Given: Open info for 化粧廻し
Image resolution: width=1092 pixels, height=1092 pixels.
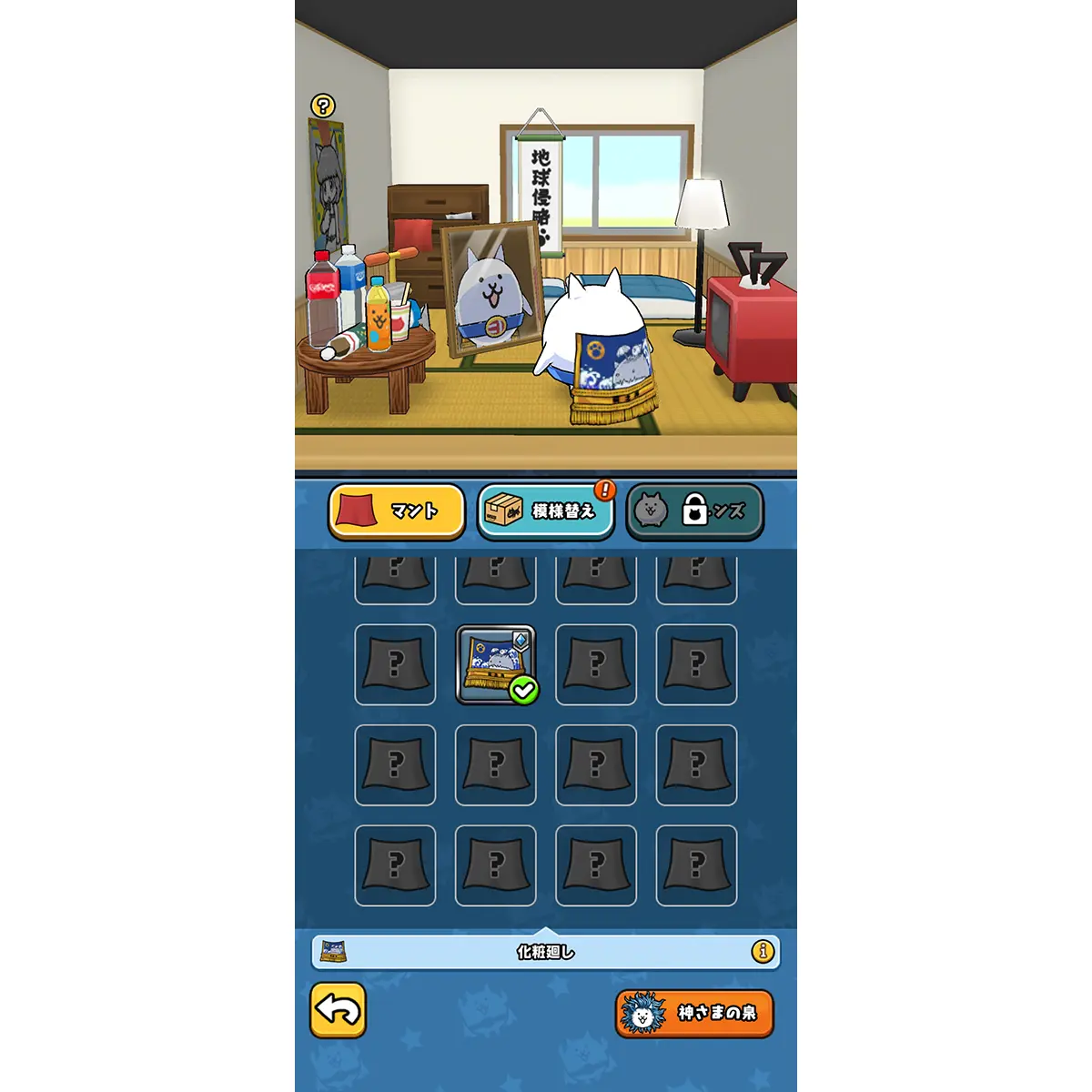Looking at the screenshot, I should coord(763,952).
